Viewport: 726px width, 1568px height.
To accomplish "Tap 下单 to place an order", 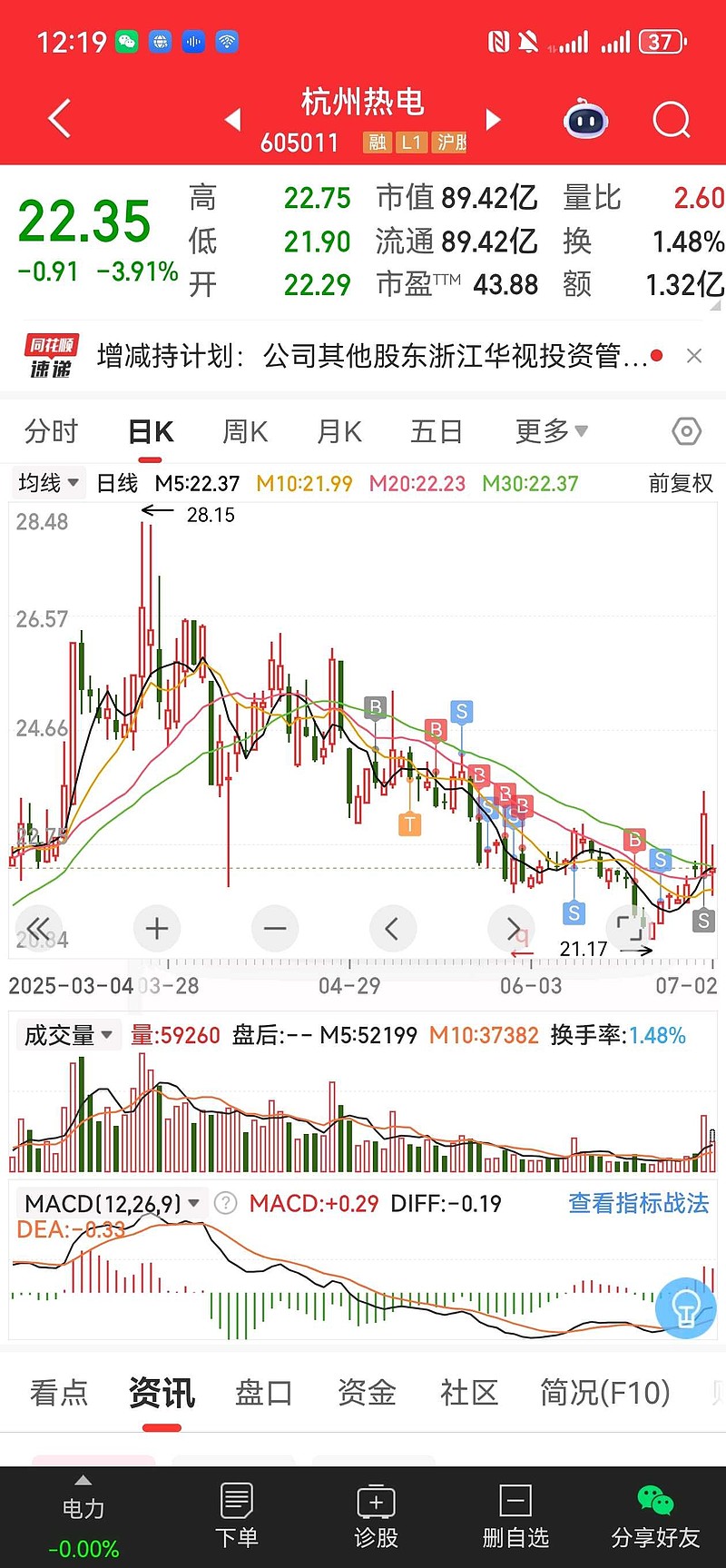I will pos(237,1515).
